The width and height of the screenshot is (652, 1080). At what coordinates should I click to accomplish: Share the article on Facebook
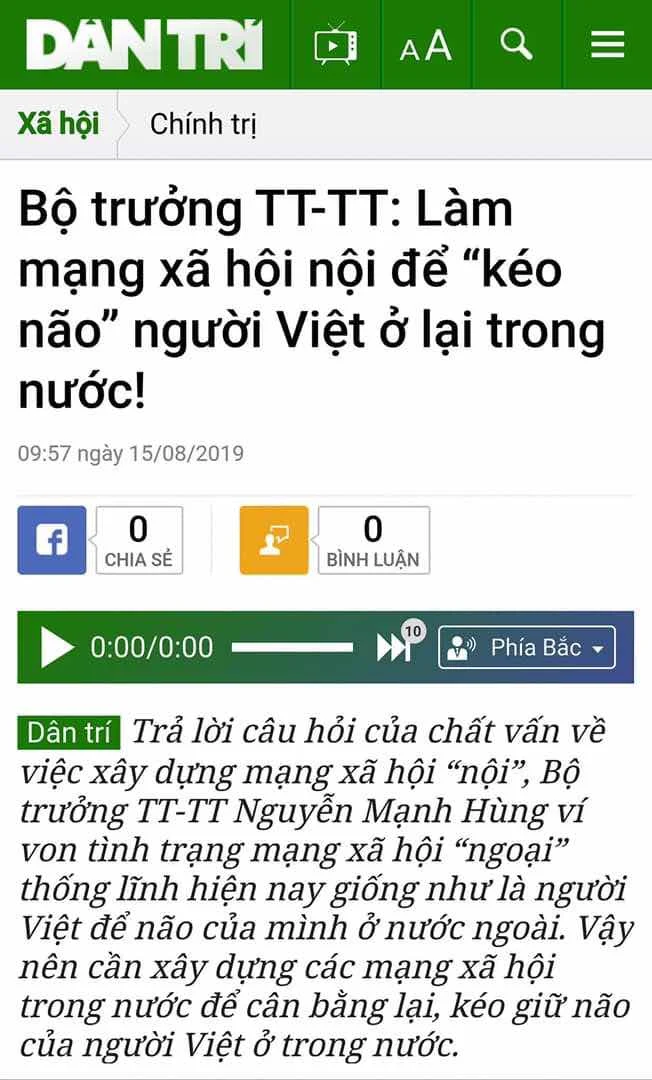(52, 540)
